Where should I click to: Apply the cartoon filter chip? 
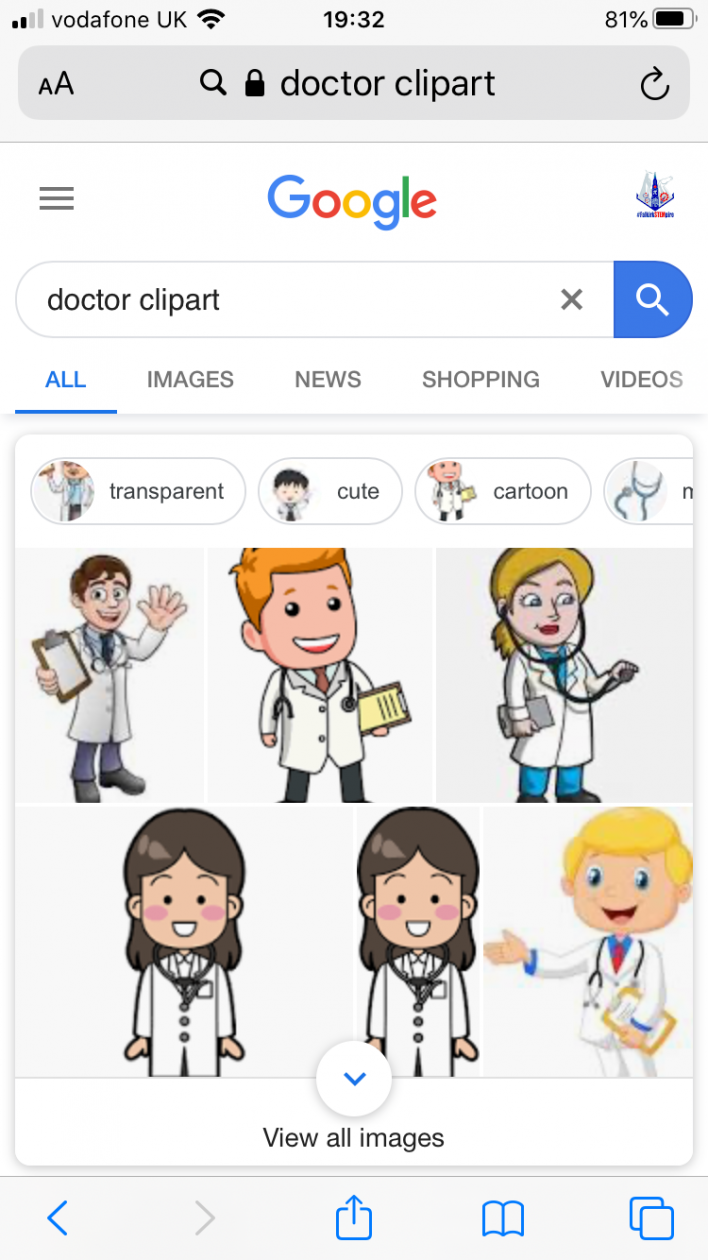click(x=503, y=491)
